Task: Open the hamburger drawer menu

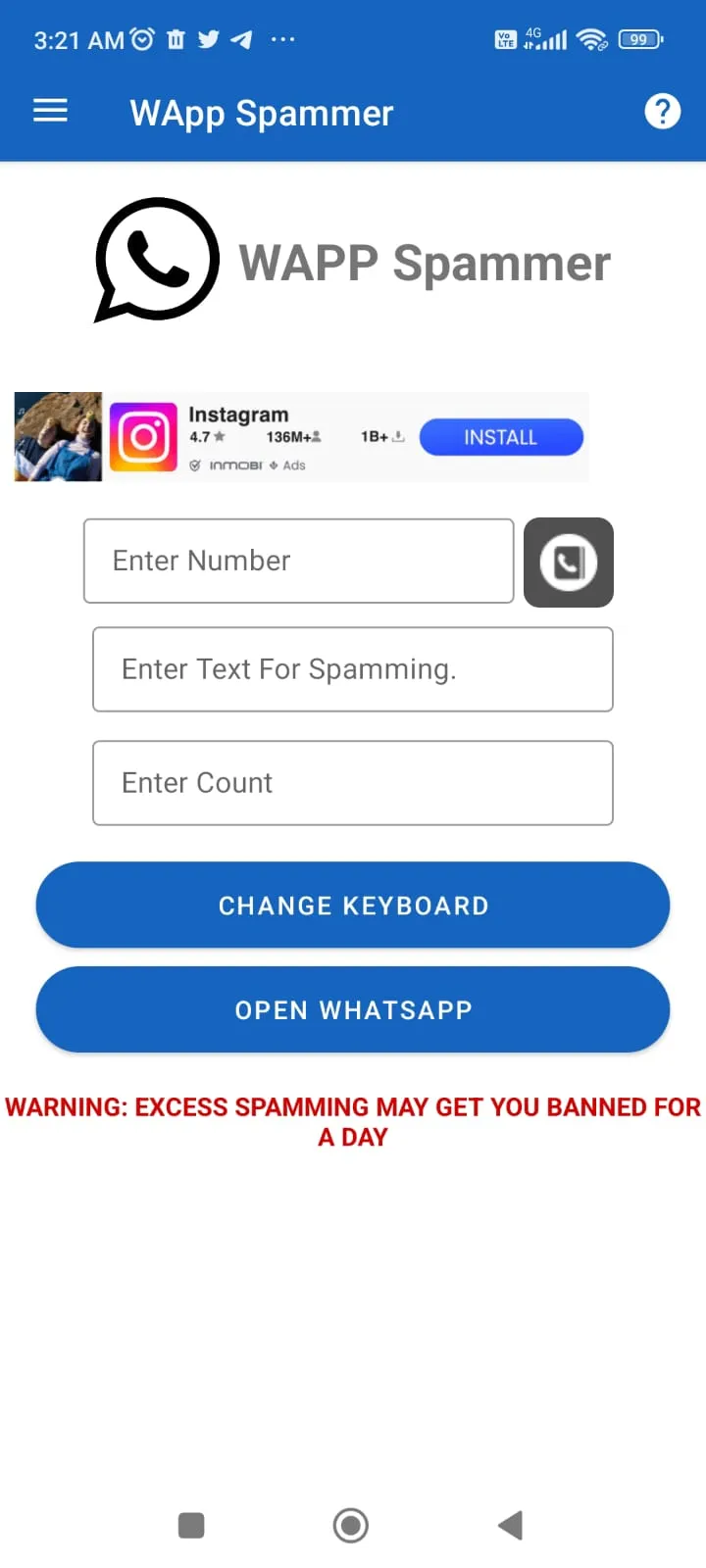Action: pyautogui.click(x=50, y=112)
